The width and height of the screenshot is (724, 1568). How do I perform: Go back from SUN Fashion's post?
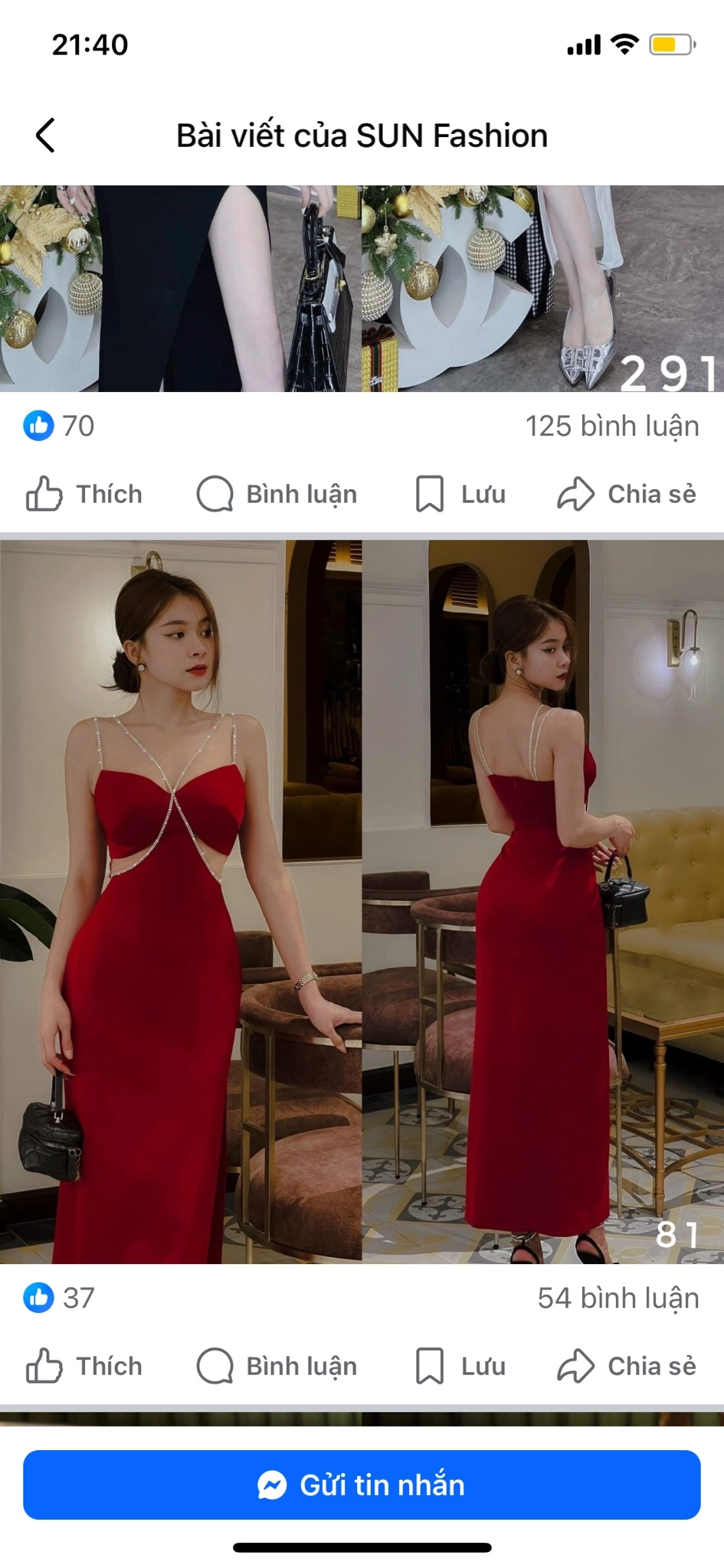point(46,136)
